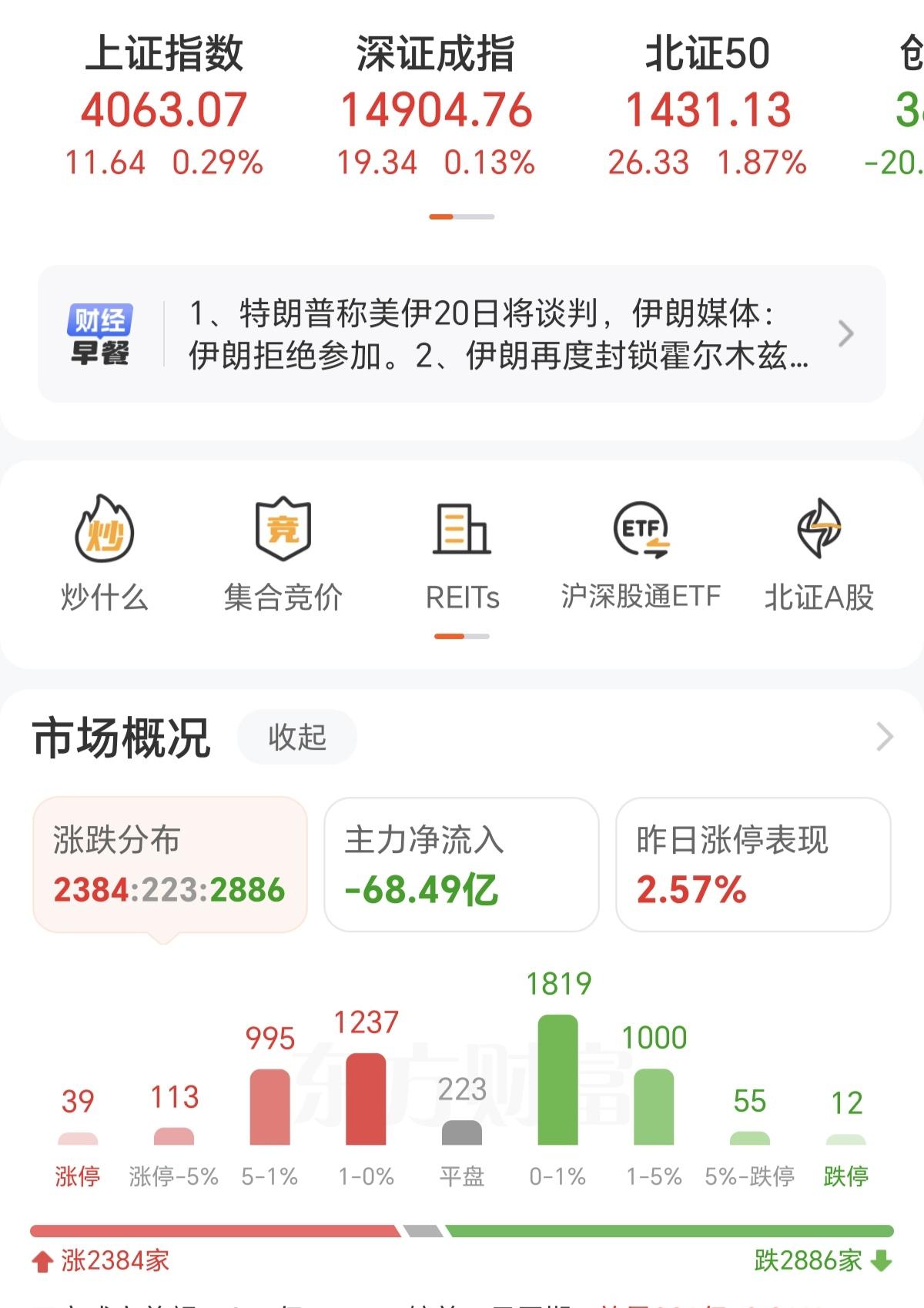Tap the index carousel page indicator dots
The height and width of the screenshot is (1308, 924).
[460, 218]
